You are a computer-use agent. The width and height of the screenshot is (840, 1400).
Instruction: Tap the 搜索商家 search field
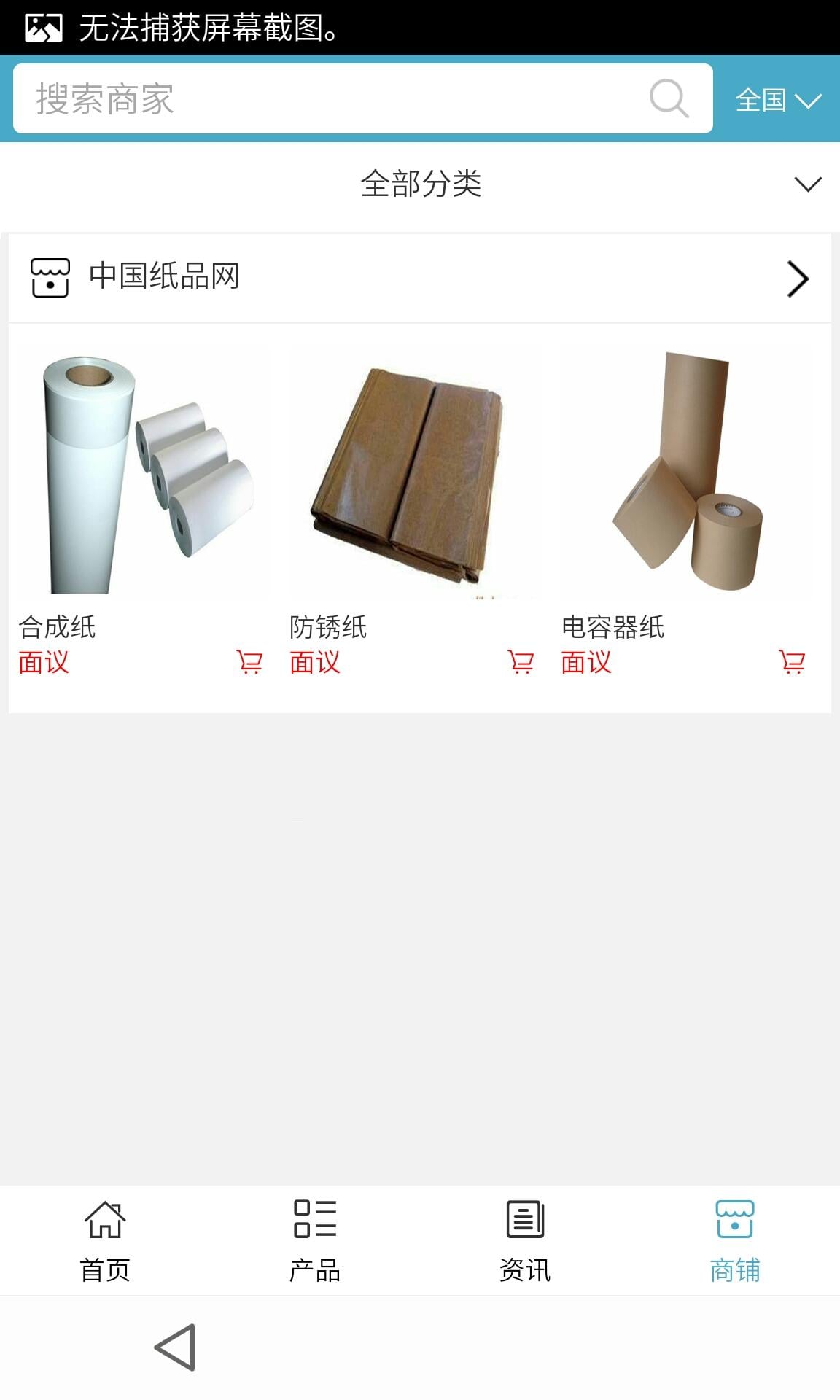click(328, 98)
